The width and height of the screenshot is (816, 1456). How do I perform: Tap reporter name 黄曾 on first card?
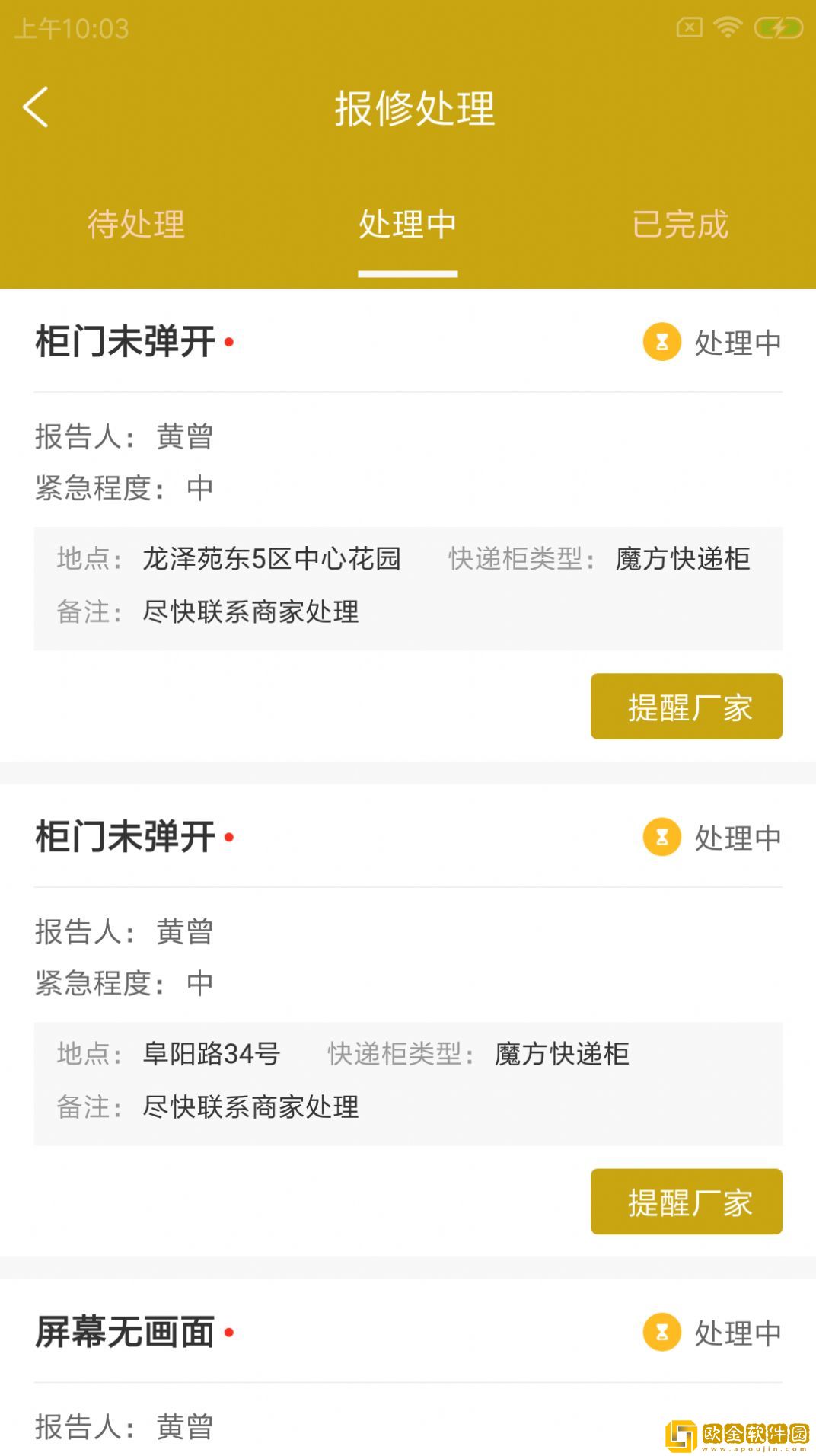coord(185,436)
